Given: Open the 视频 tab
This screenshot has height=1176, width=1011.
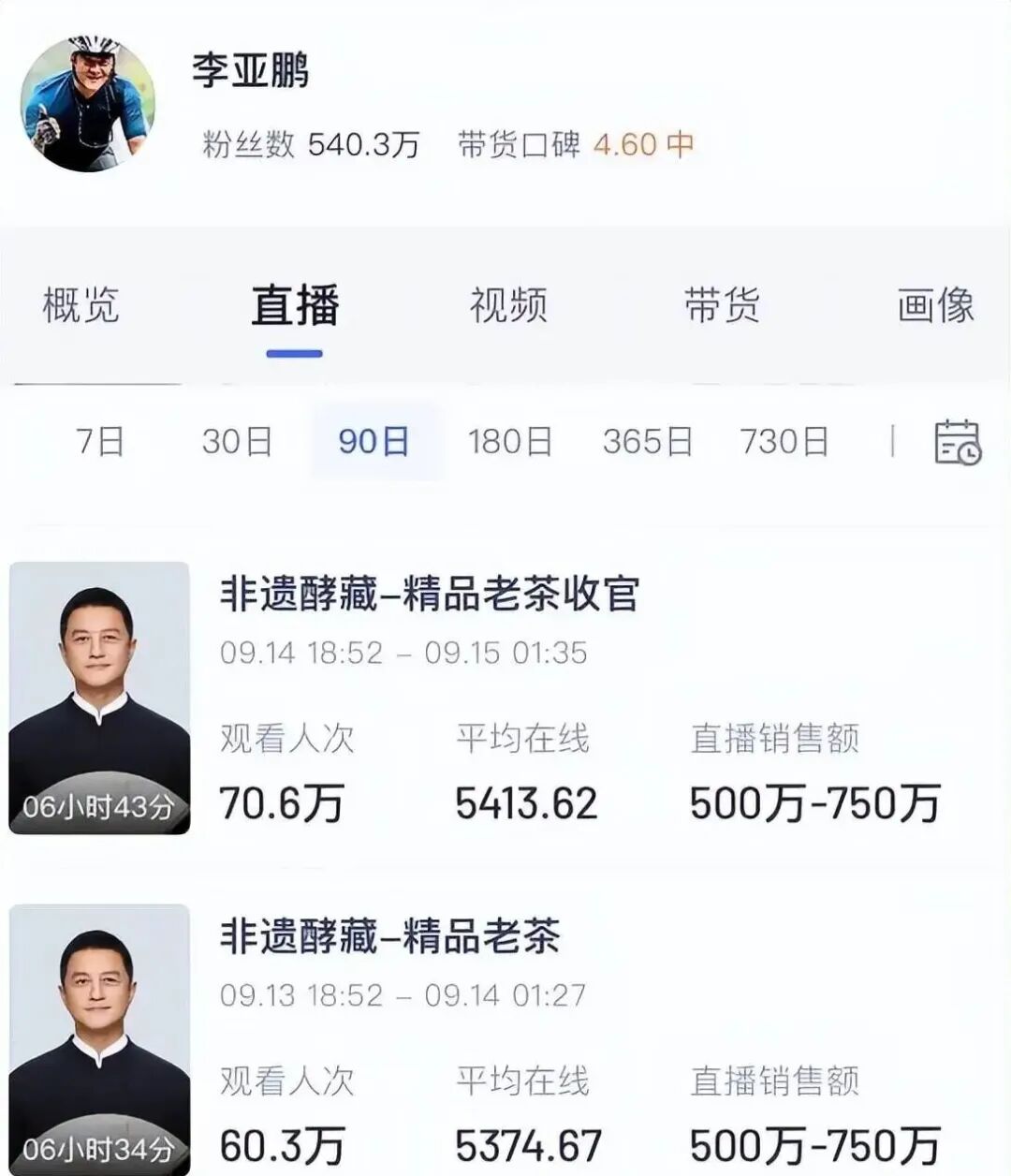Looking at the screenshot, I should click(x=508, y=306).
